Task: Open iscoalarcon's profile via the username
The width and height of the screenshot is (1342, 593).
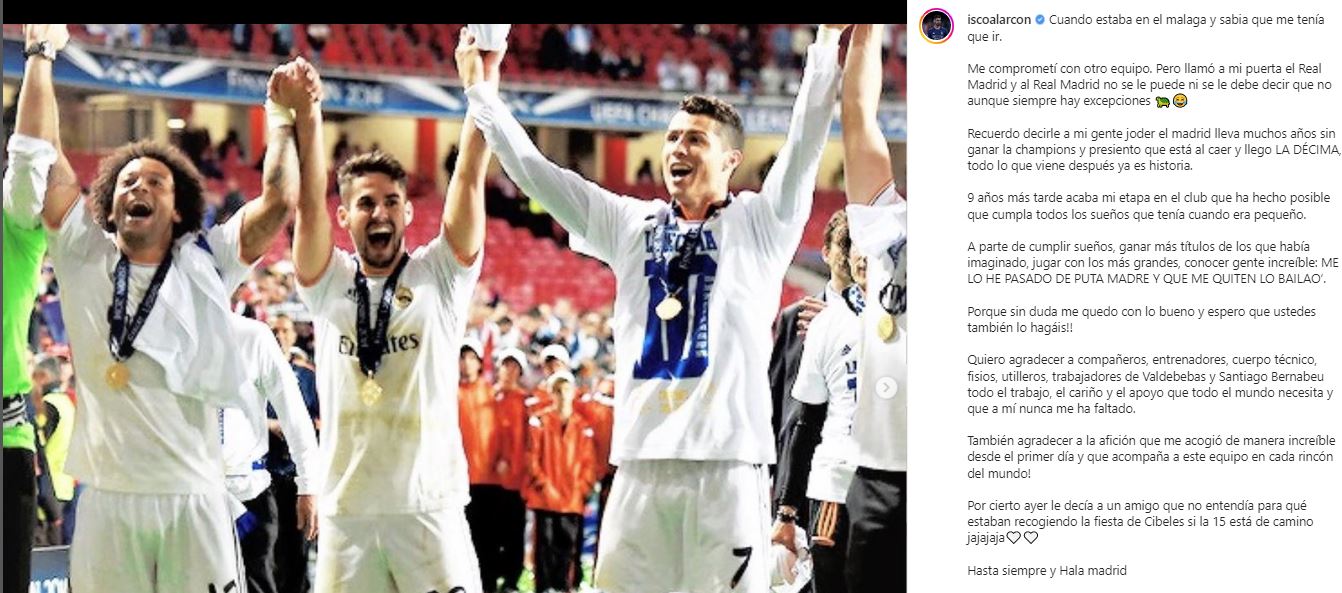Action: [1000, 19]
